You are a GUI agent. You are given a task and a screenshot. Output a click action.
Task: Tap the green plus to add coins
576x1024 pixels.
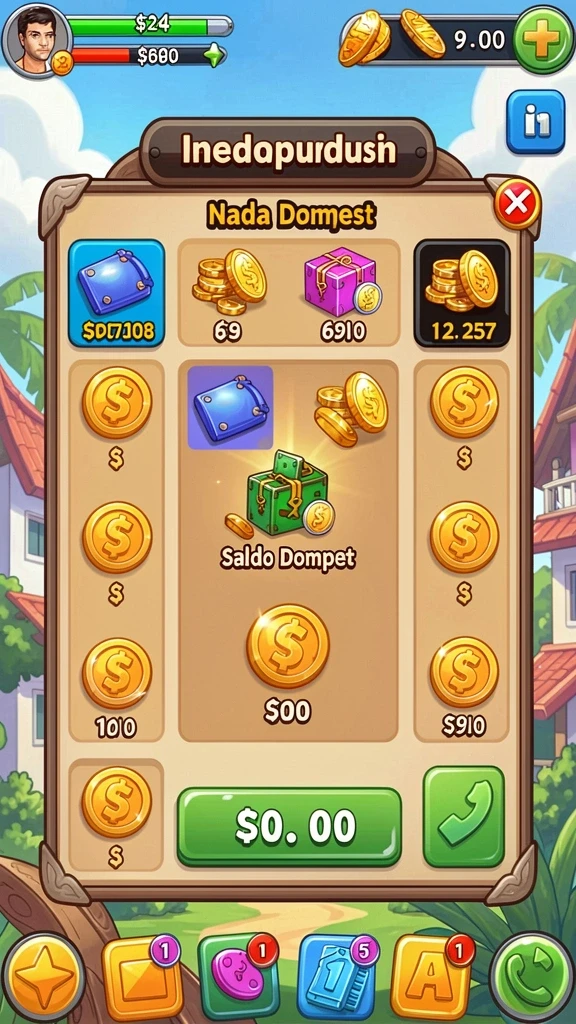coord(543,42)
